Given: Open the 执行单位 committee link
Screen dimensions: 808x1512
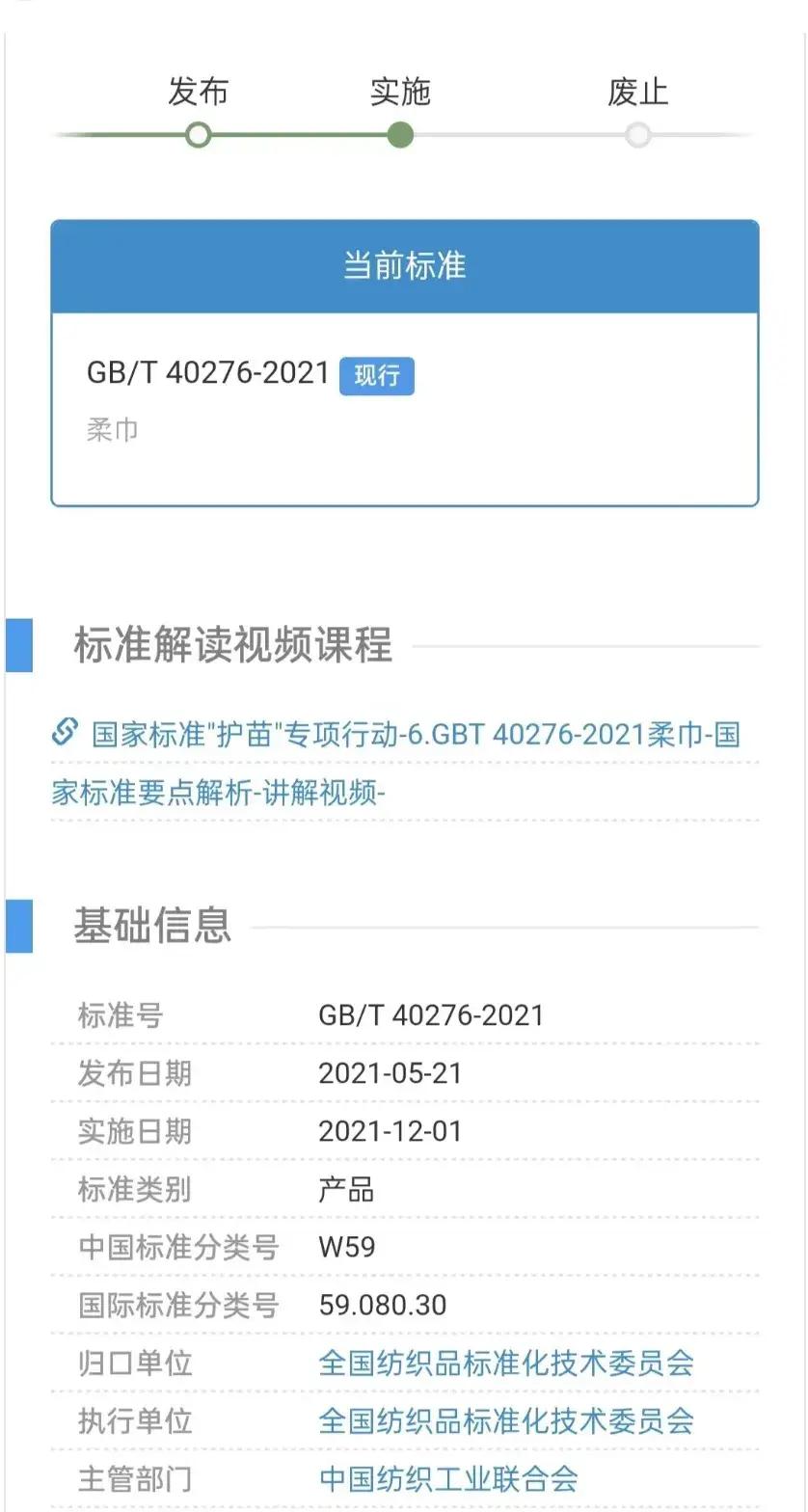Looking at the screenshot, I should click(x=506, y=1420).
